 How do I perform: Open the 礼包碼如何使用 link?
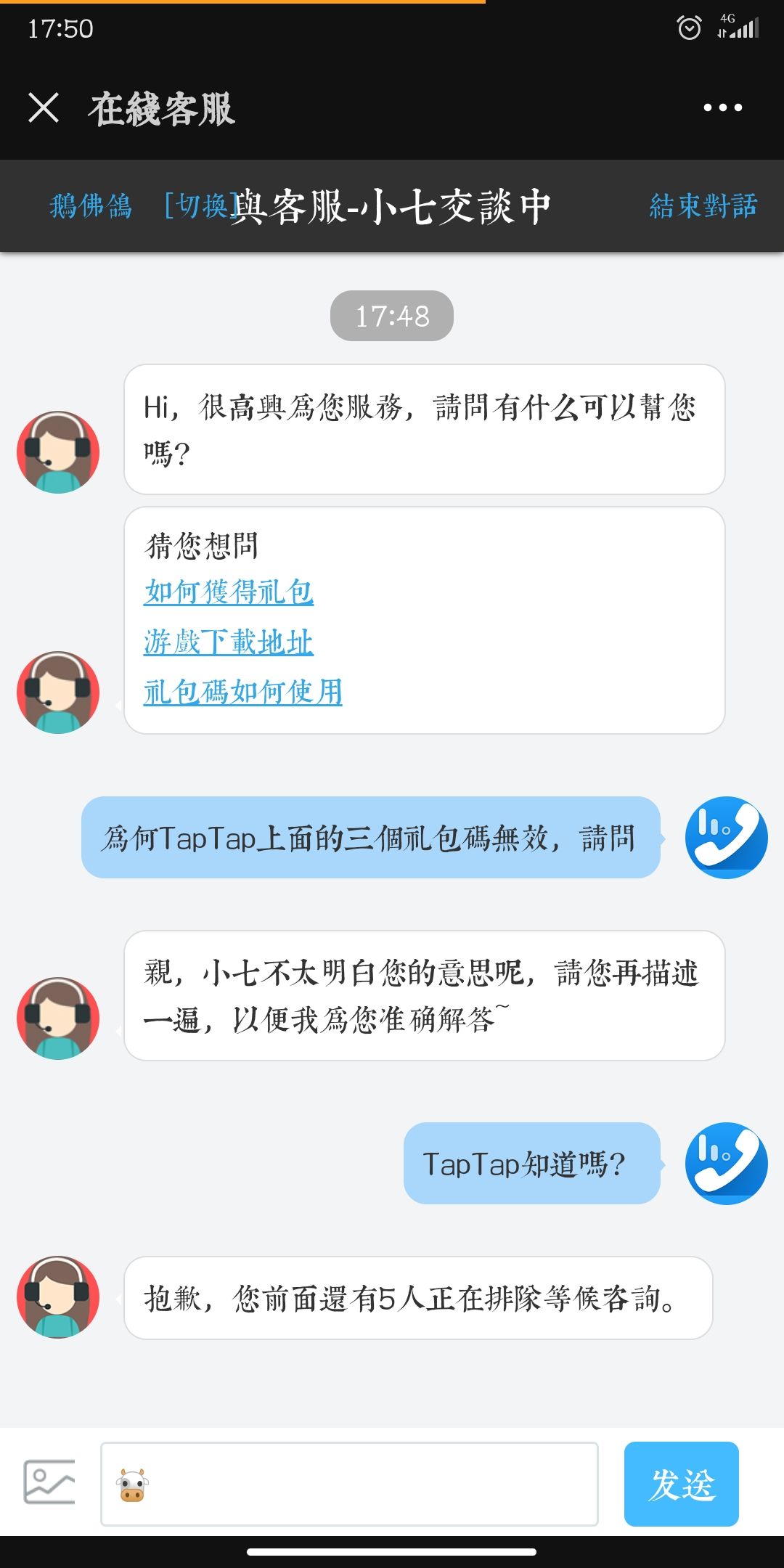pos(244,694)
